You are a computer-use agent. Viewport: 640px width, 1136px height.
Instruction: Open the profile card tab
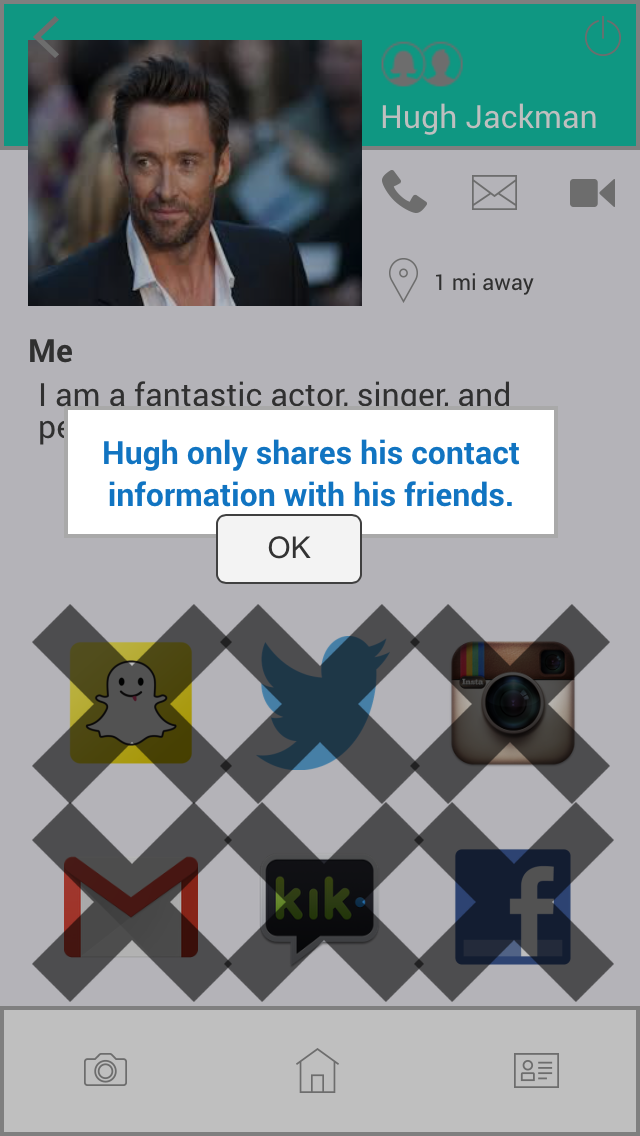[x=536, y=1070]
